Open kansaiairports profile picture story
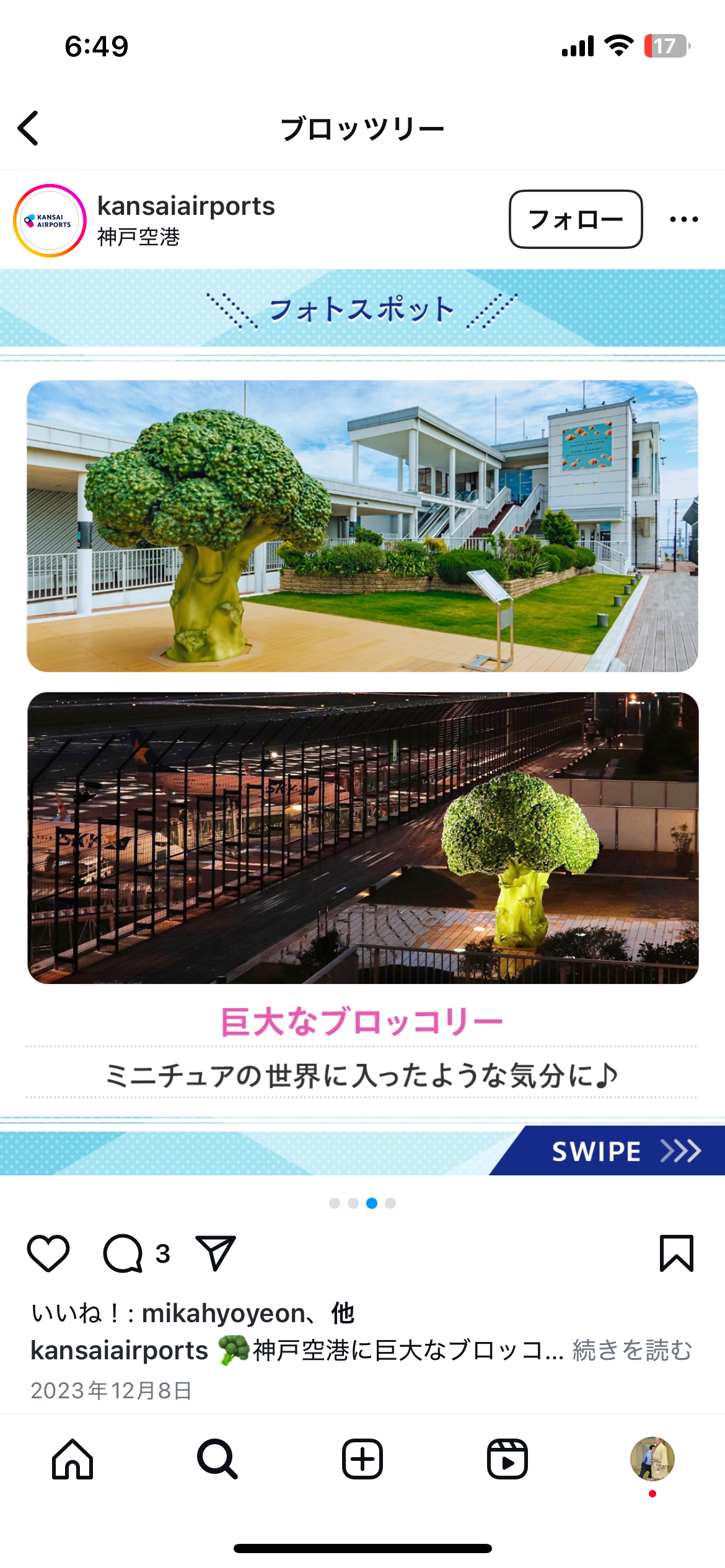Screen dimensions: 725x1568 click(x=50, y=220)
